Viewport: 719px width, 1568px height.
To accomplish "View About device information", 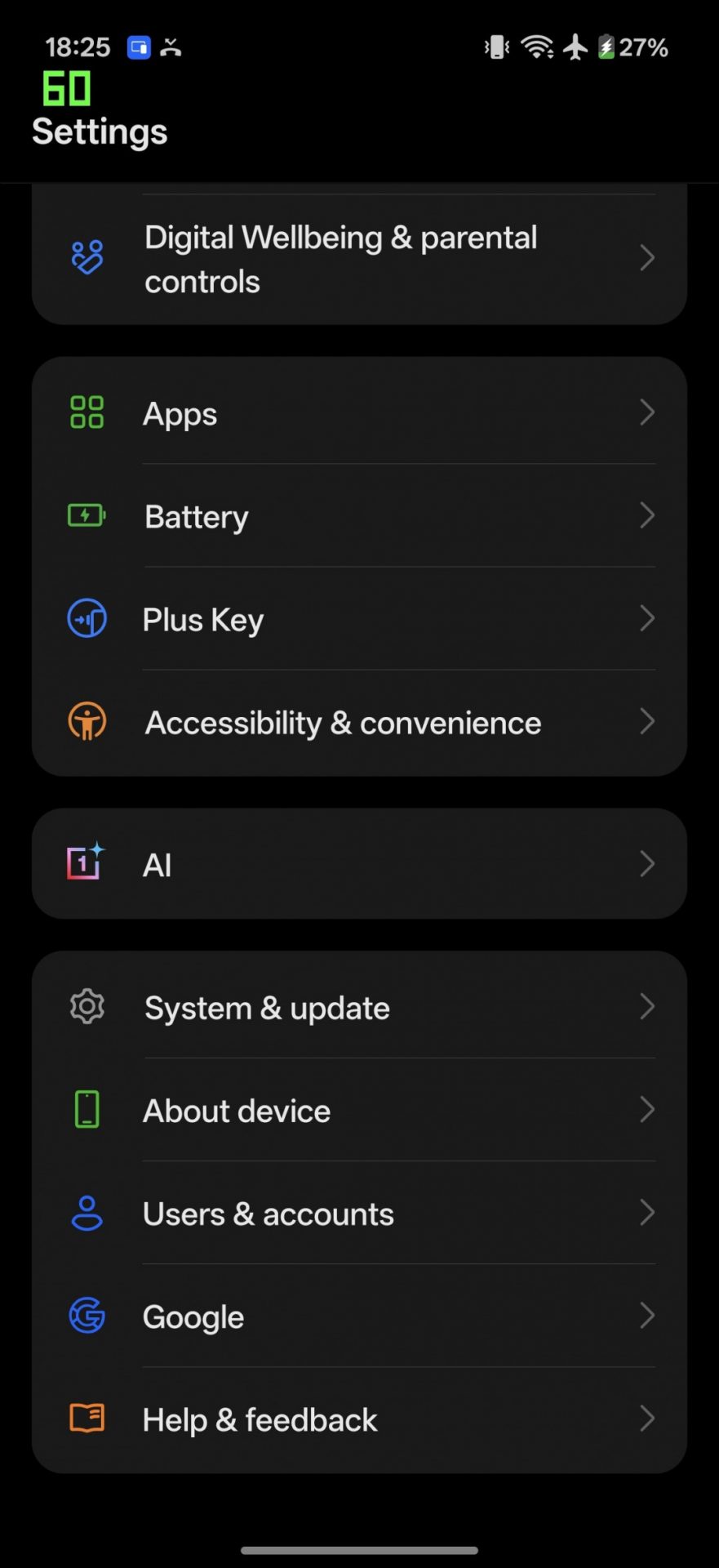I will pos(359,1111).
